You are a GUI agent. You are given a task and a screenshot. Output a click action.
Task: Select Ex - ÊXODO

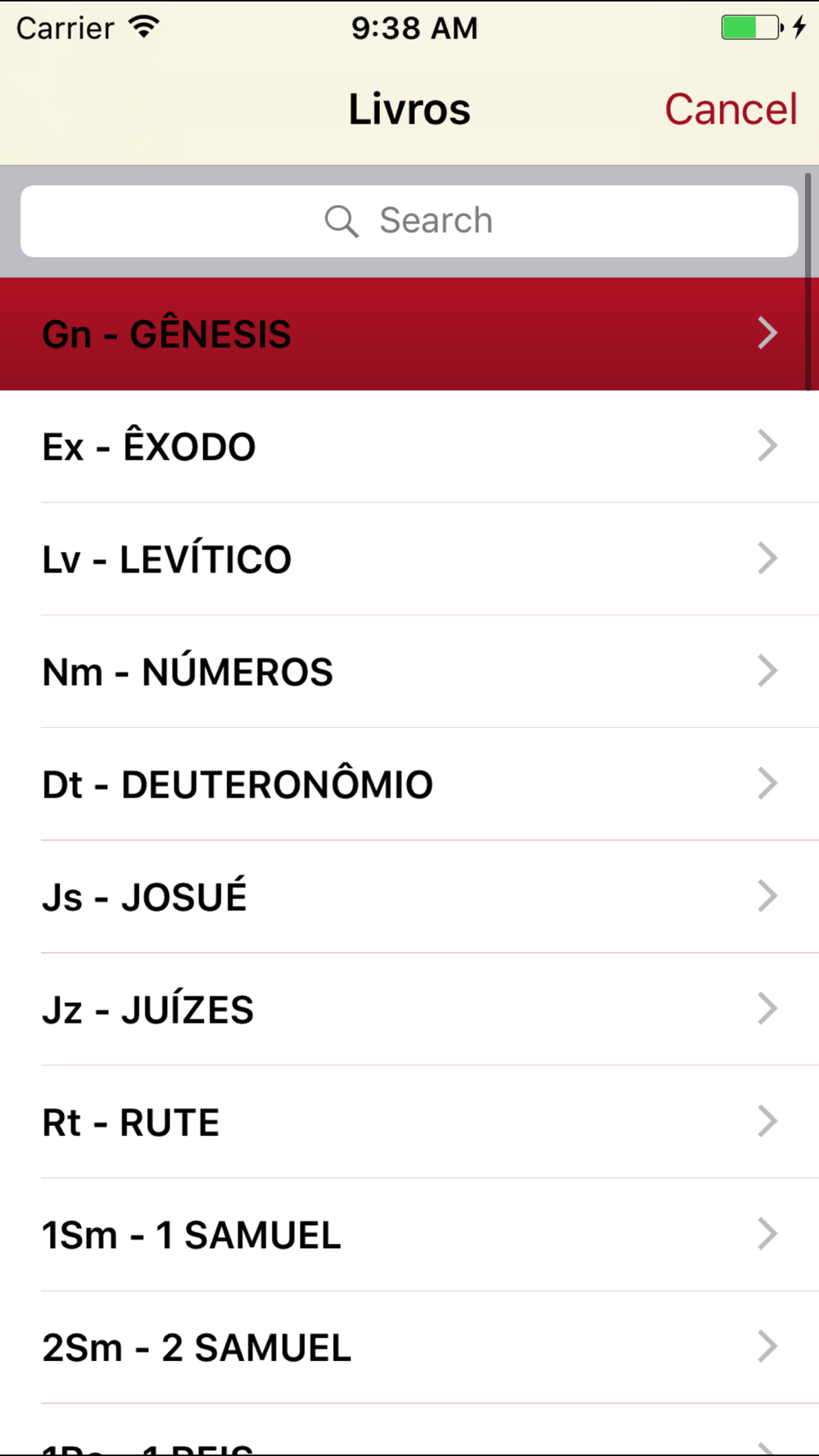click(x=409, y=446)
